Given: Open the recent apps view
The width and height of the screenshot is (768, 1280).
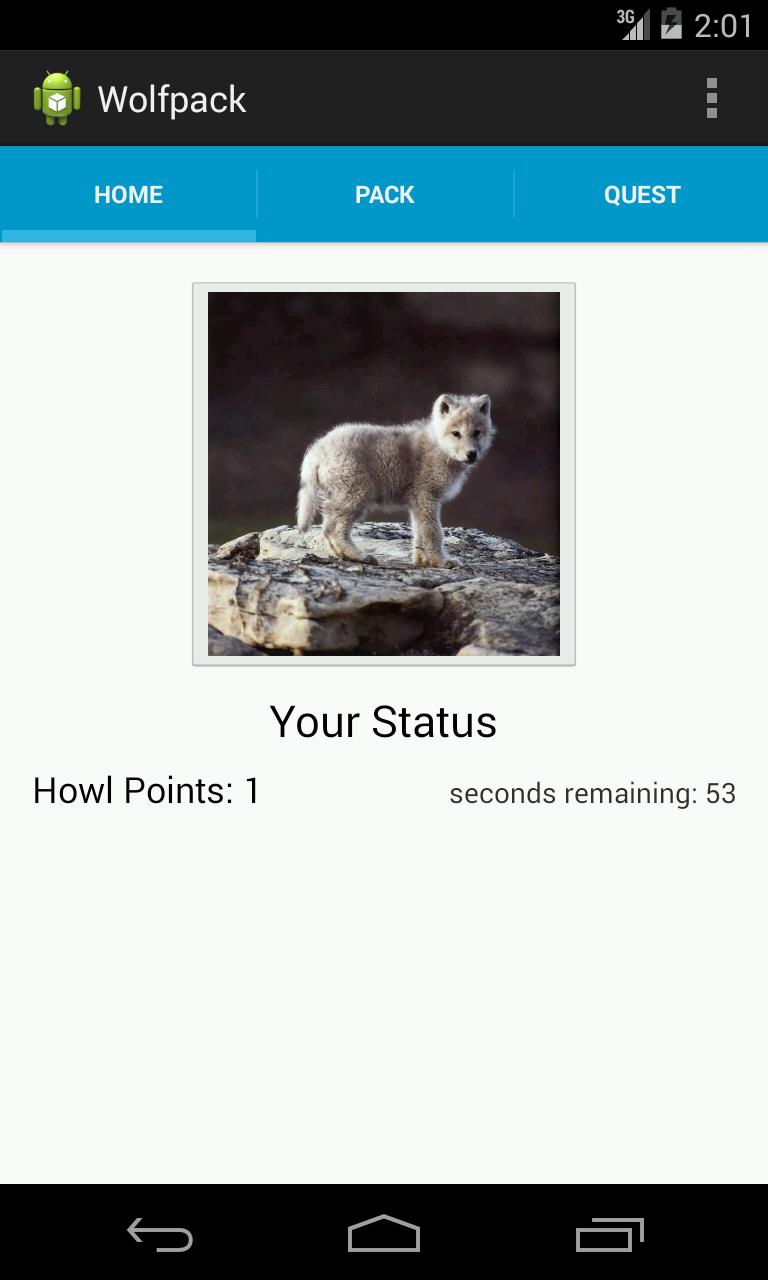Looking at the screenshot, I should (x=609, y=1235).
